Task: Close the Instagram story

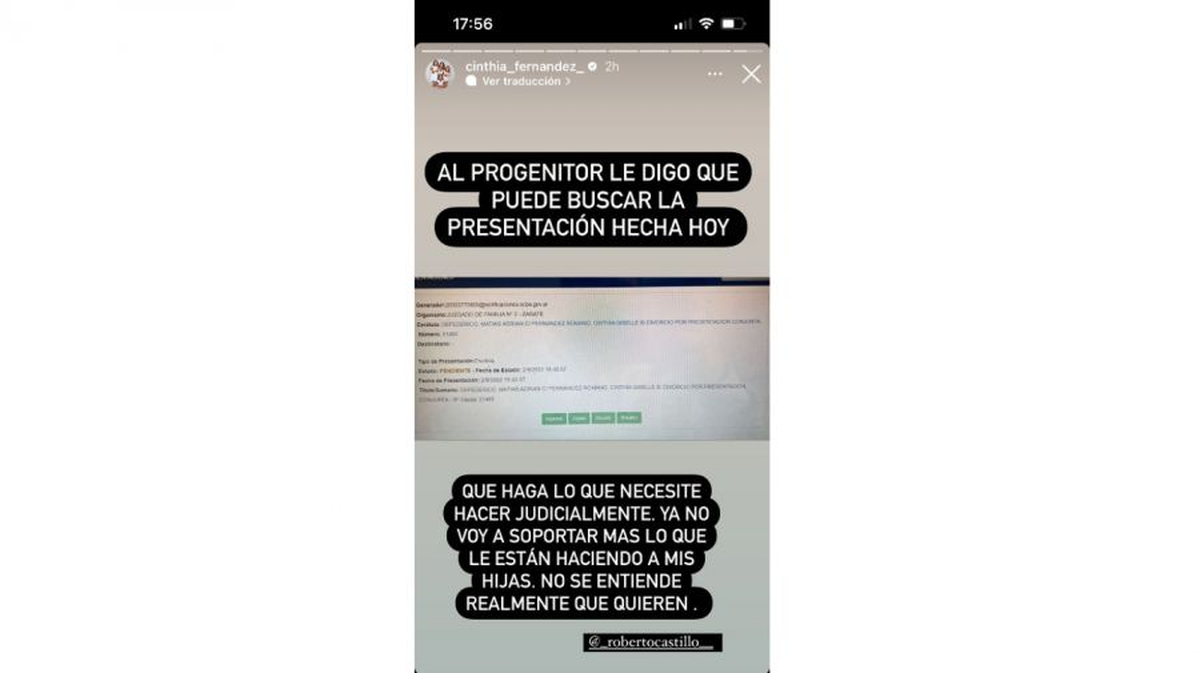Action: click(751, 74)
